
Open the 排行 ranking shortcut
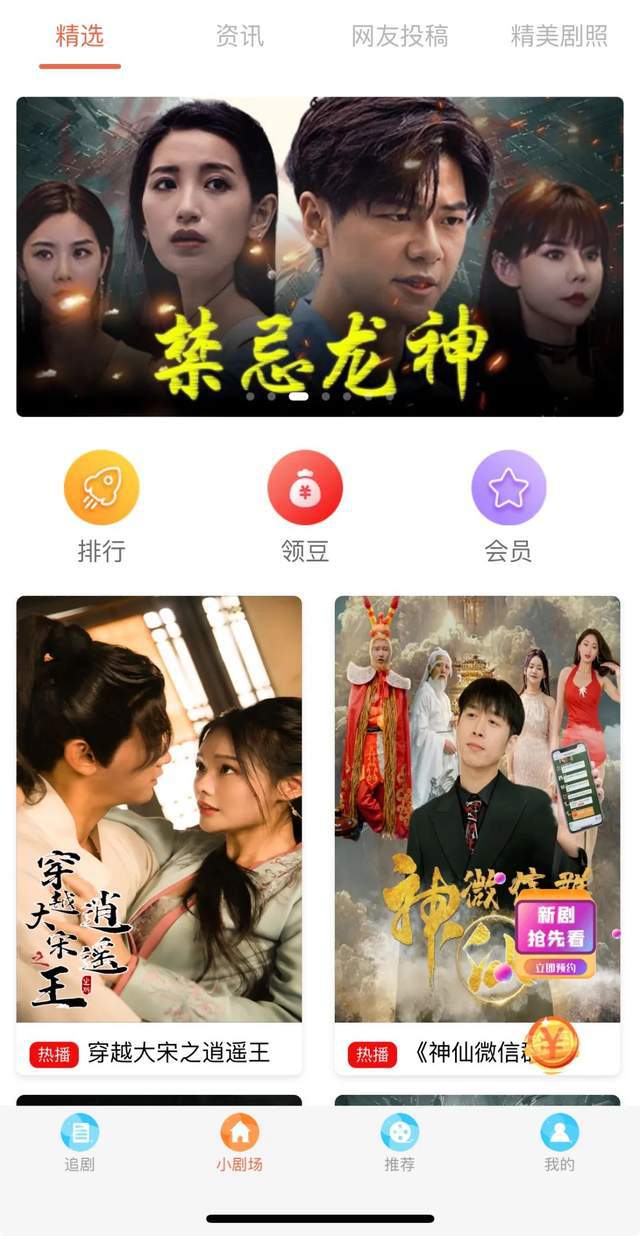[101, 507]
